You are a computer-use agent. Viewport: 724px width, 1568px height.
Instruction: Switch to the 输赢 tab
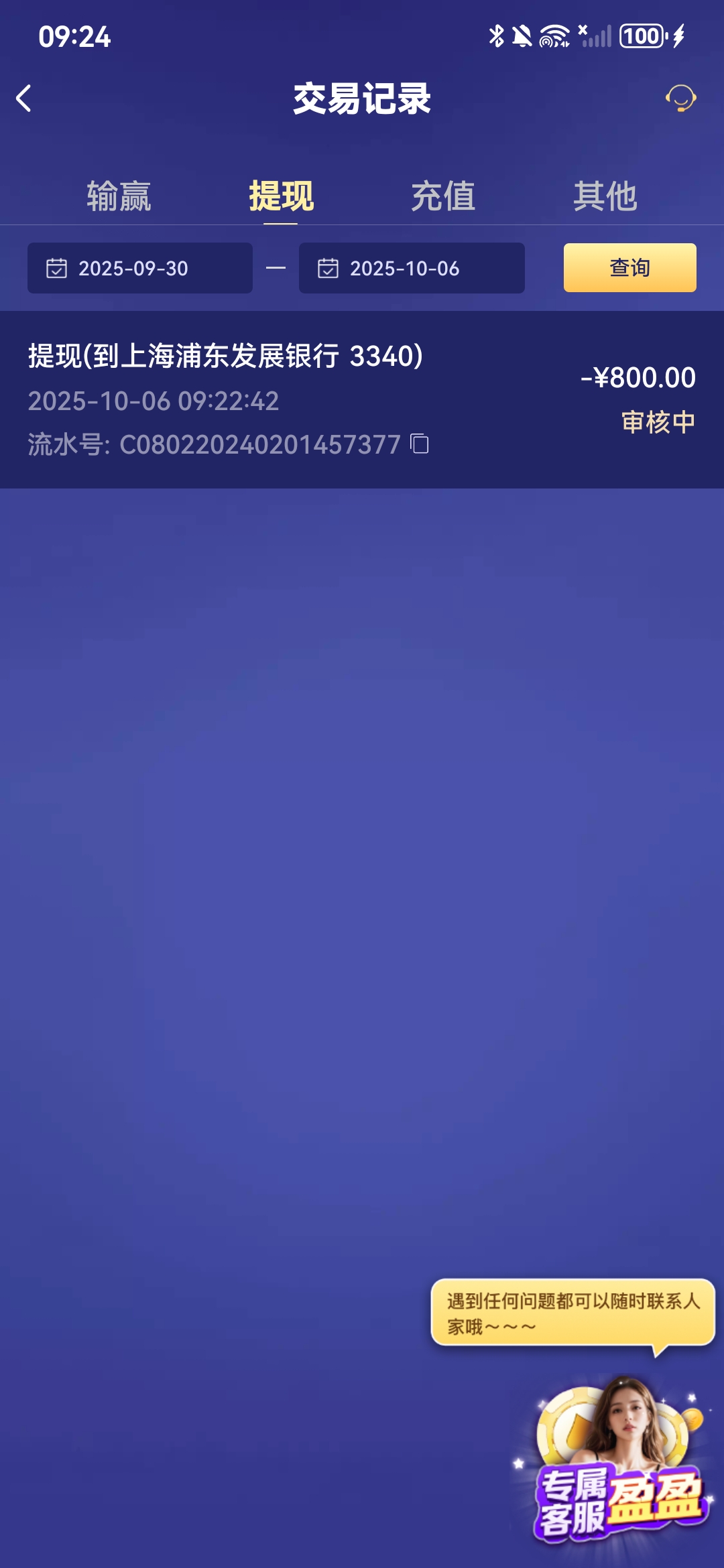coord(118,196)
